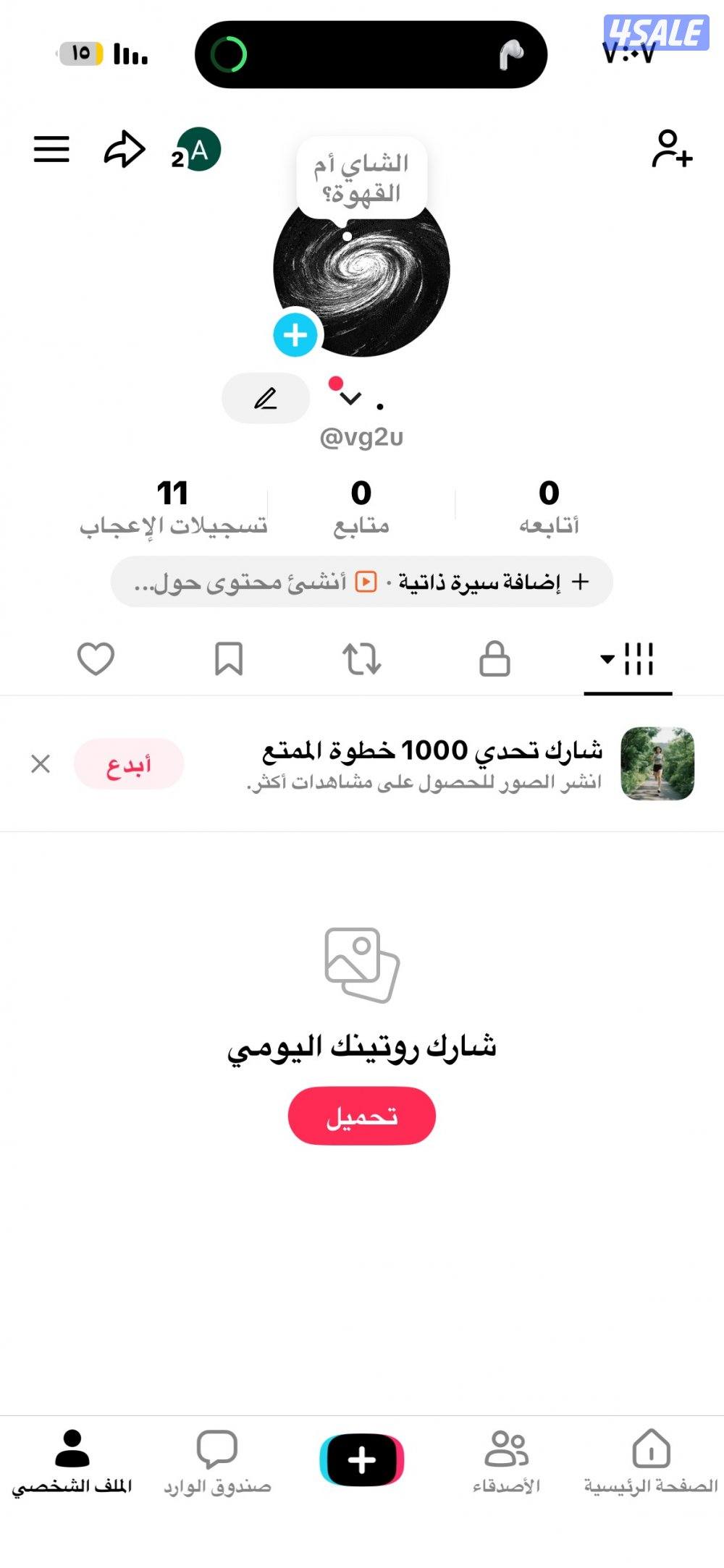Select the bookmarks favorites tab icon
This screenshot has width=724, height=1568.
(229, 658)
